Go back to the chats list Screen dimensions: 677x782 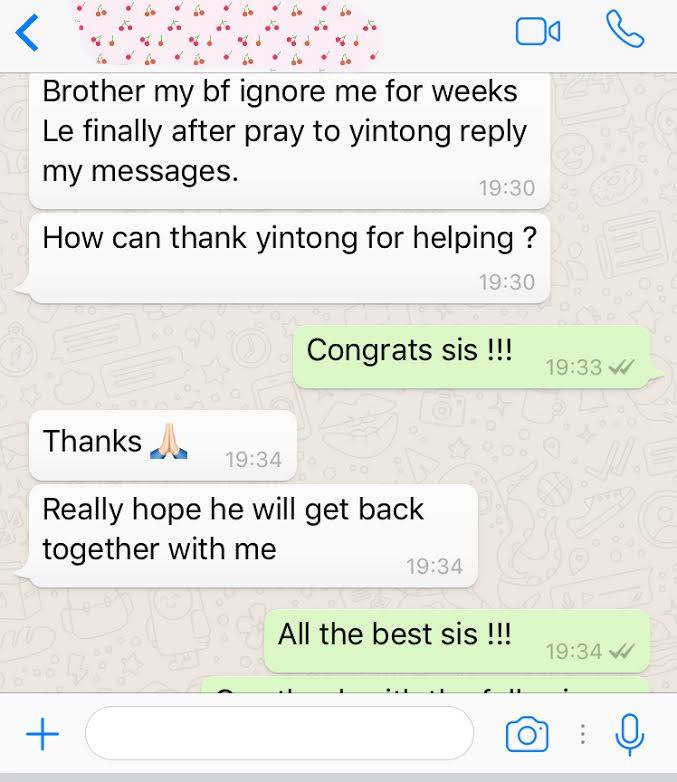[28, 32]
